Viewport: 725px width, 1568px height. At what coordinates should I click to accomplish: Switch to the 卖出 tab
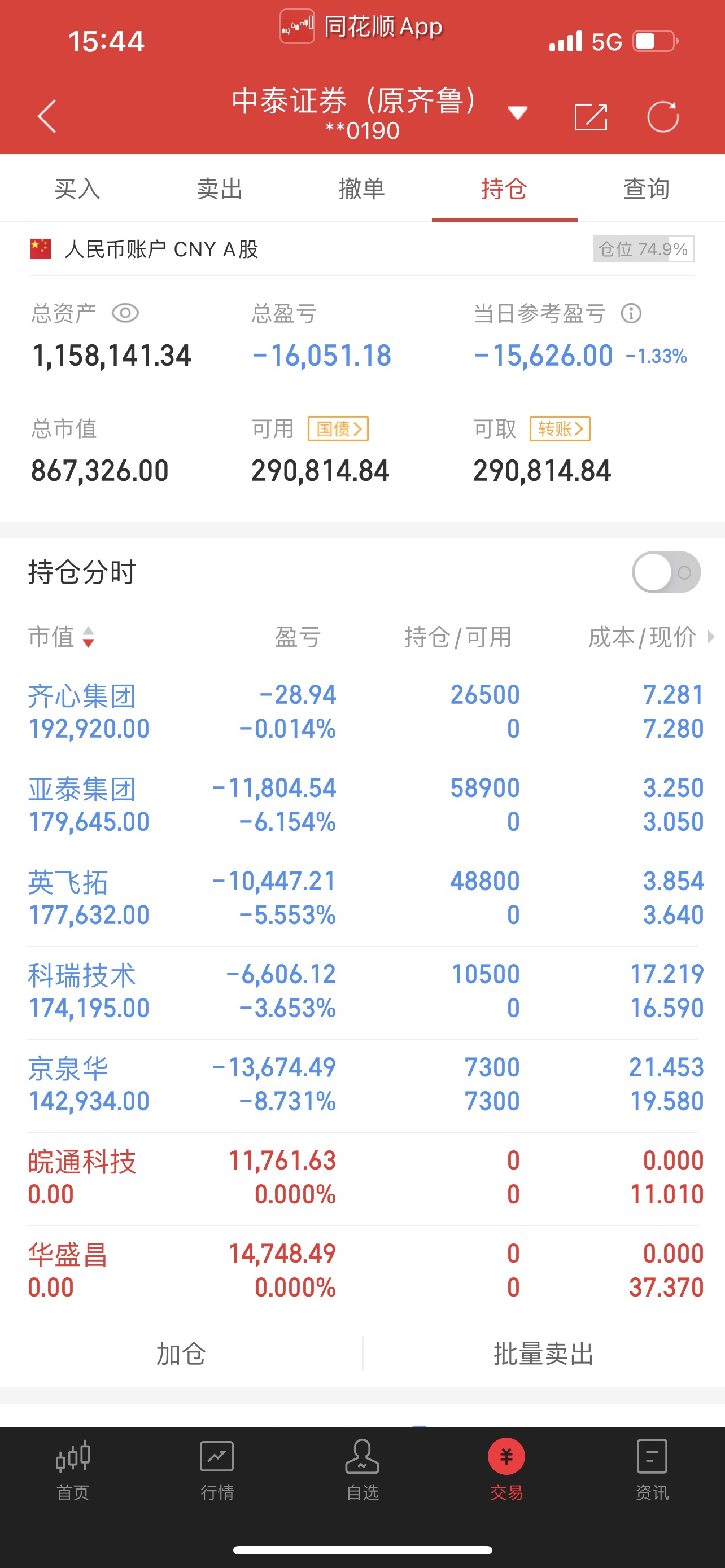(220, 189)
